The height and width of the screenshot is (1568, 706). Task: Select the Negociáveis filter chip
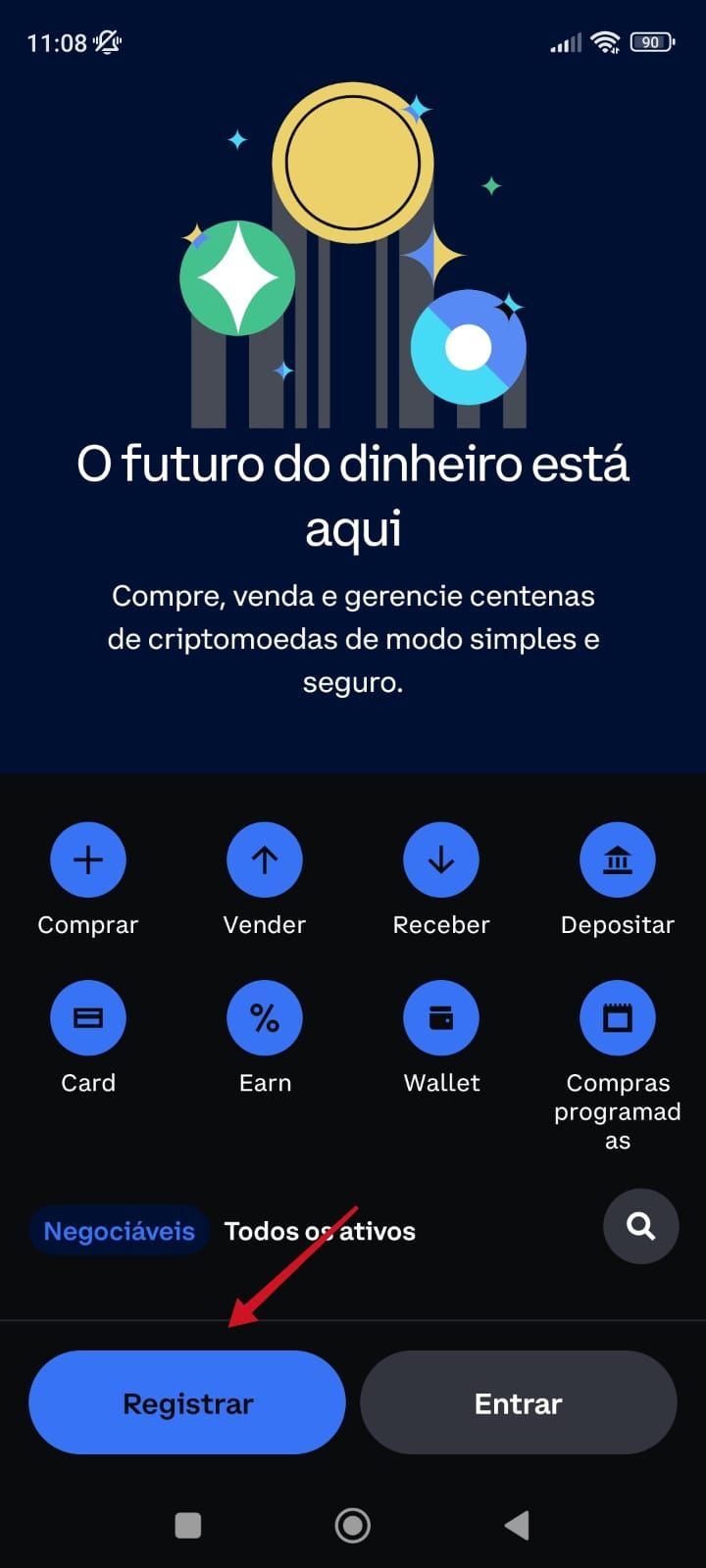point(119,1231)
